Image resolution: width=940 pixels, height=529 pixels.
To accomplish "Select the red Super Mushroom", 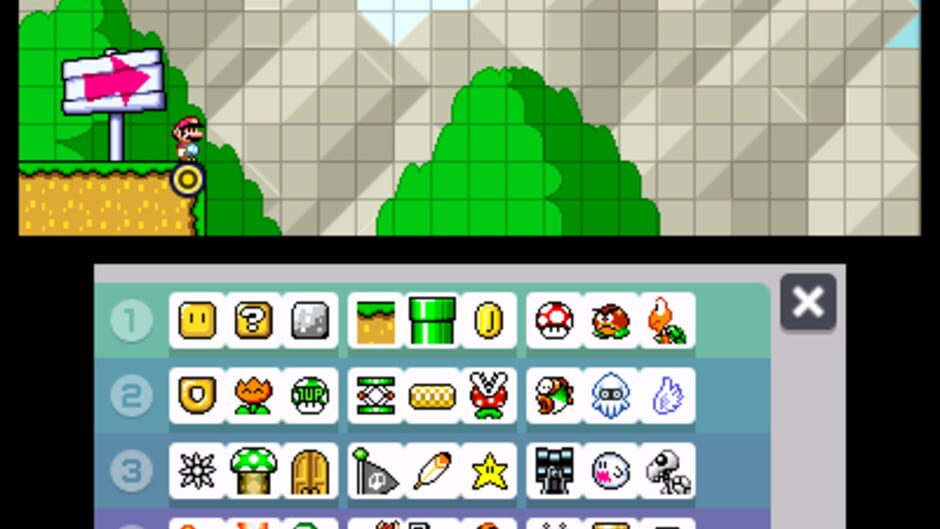I will pyautogui.click(x=554, y=321).
